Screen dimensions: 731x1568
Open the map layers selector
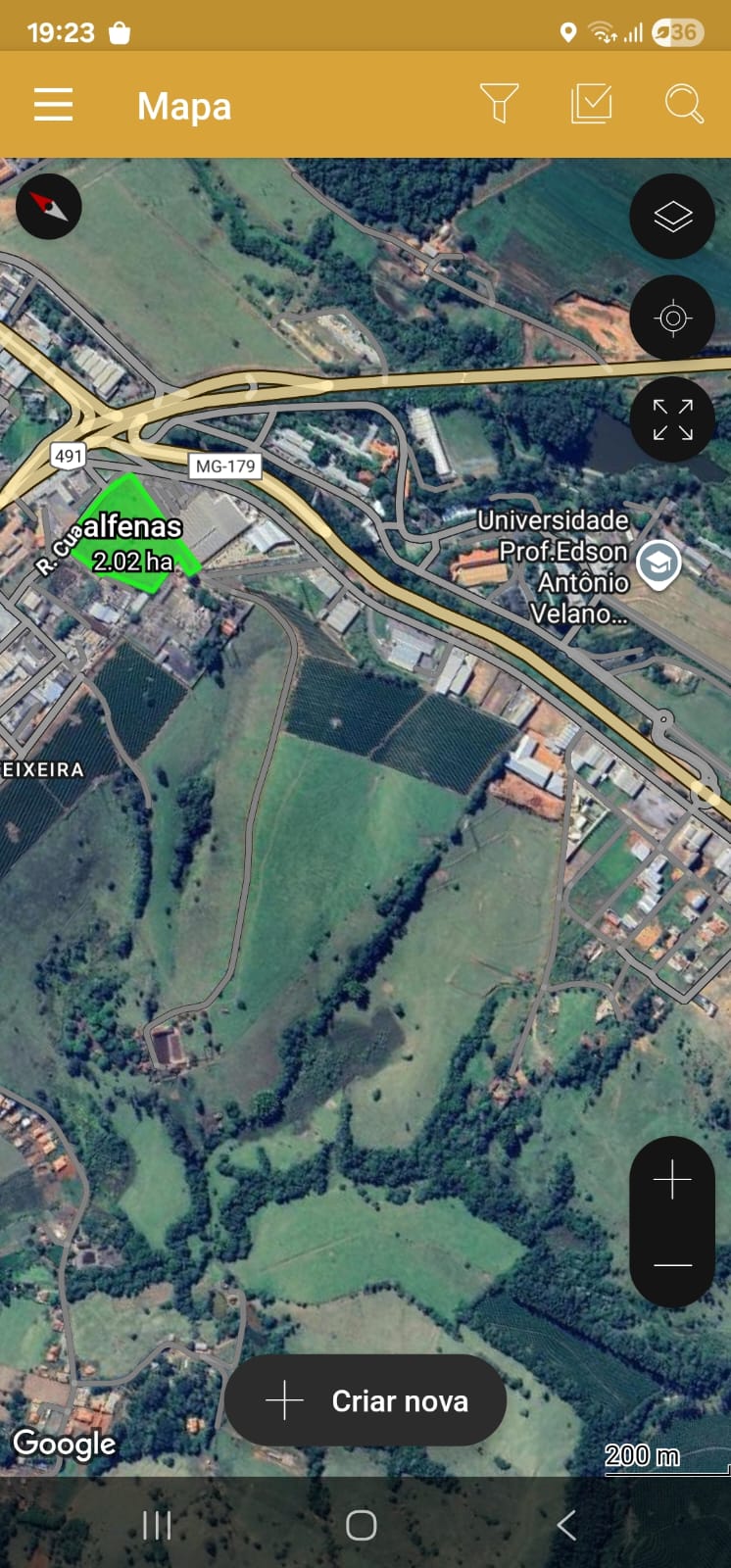pos(672,217)
